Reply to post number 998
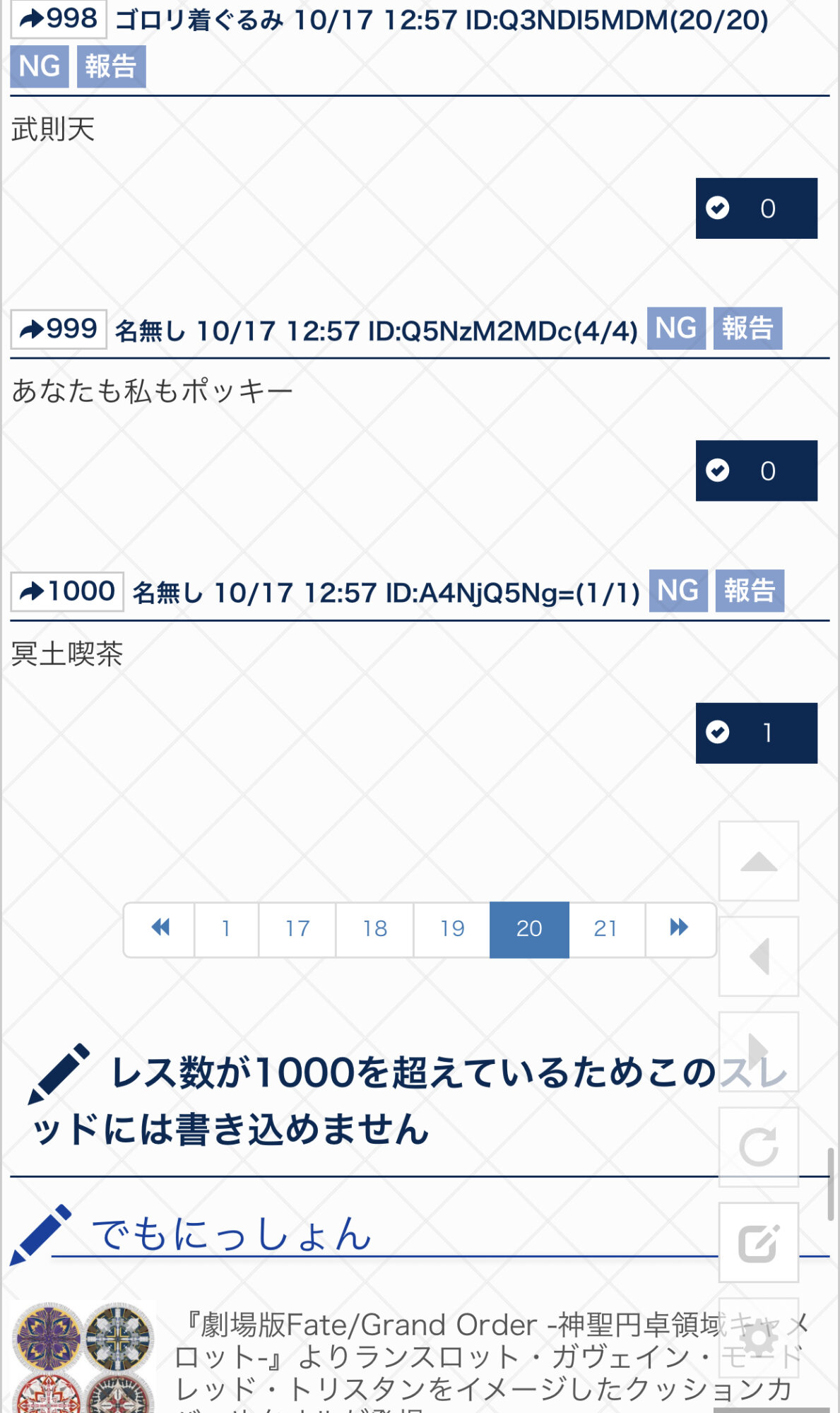This screenshot has height=1413, width=840. coord(58,19)
